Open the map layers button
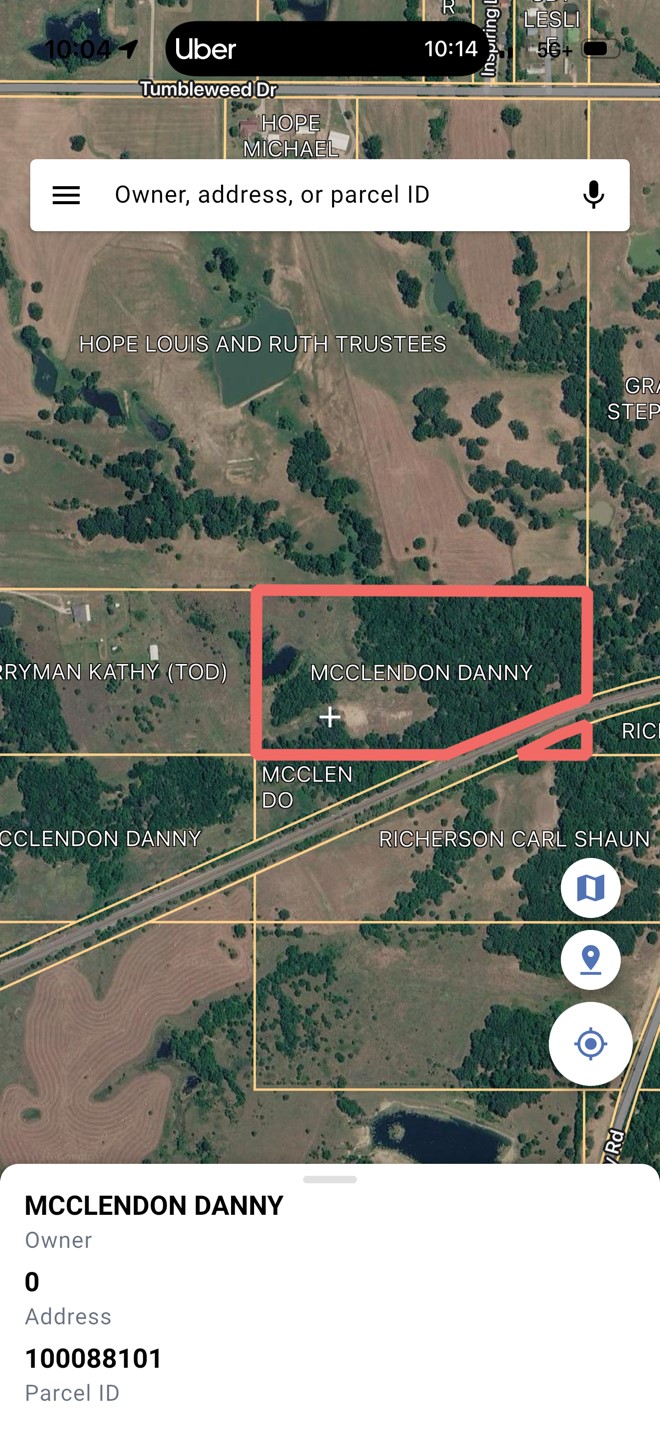660x1434 pixels. pyautogui.click(x=591, y=888)
